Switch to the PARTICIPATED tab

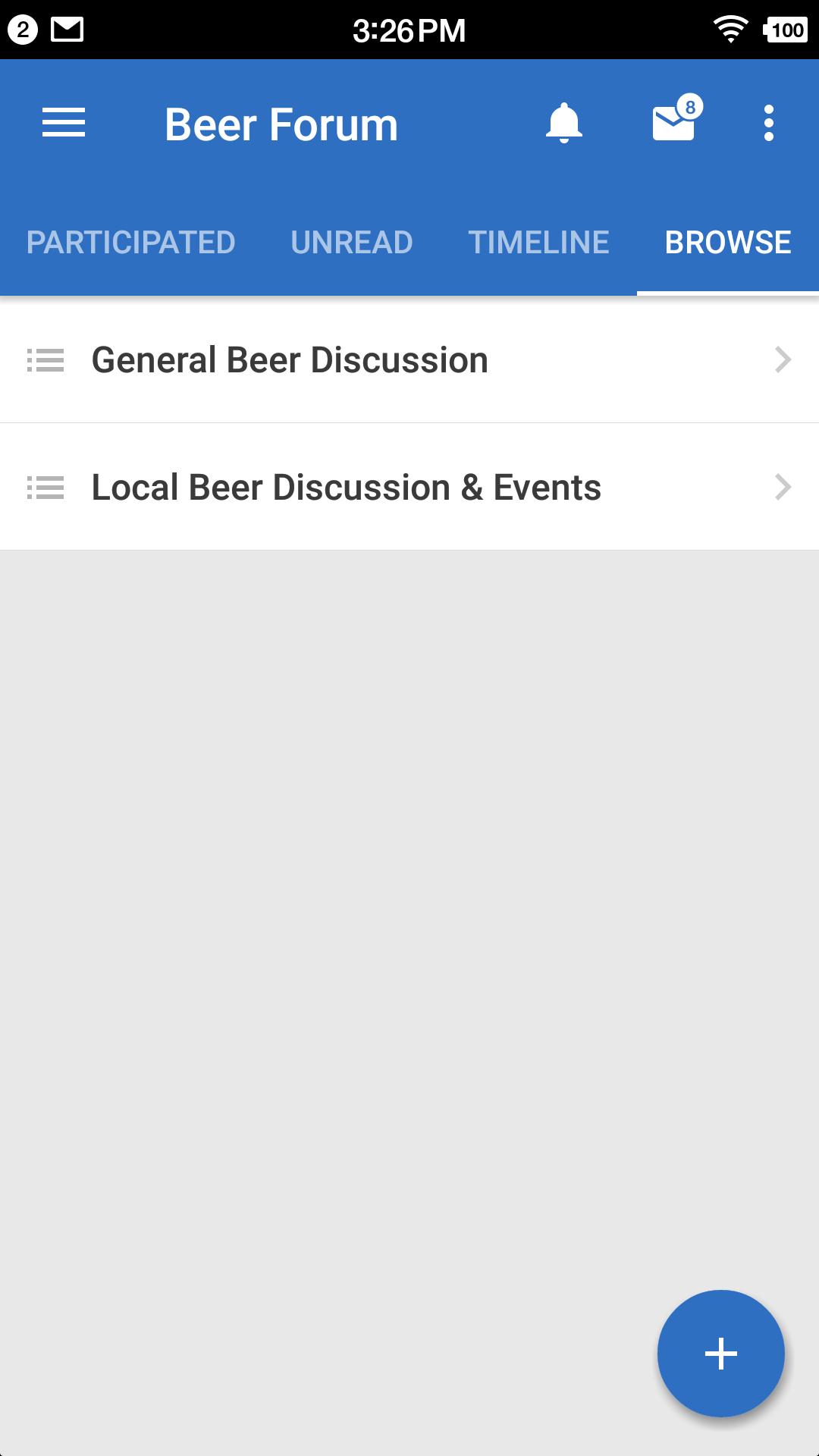coord(130,241)
